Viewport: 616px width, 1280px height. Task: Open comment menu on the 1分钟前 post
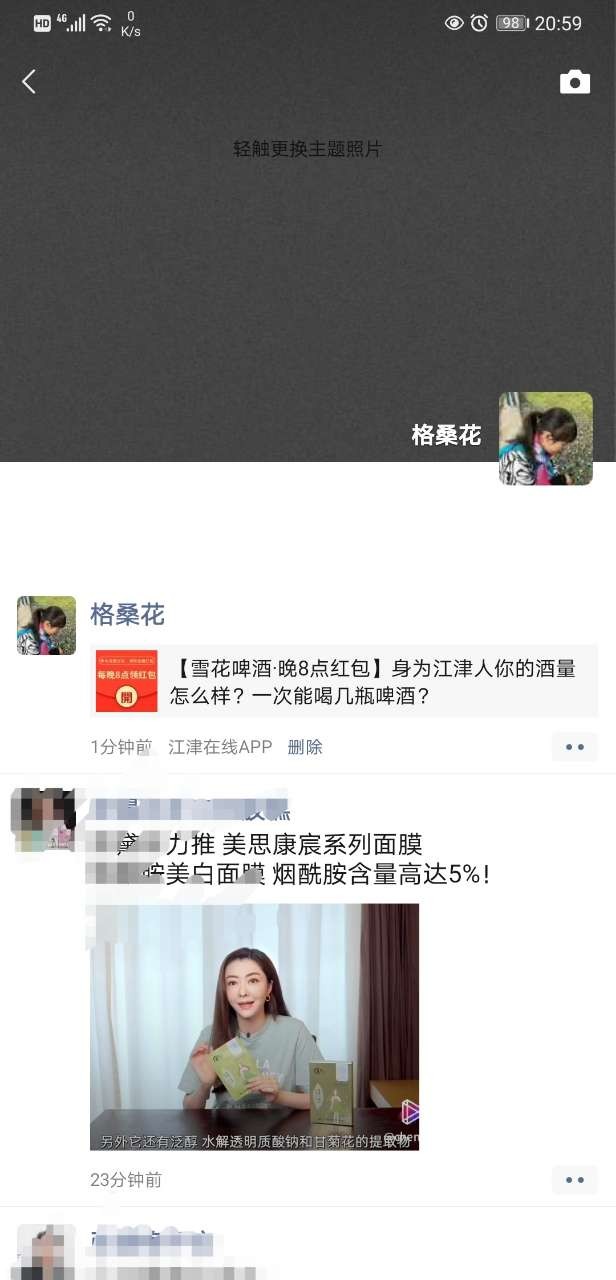pyautogui.click(x=574, y=747)
